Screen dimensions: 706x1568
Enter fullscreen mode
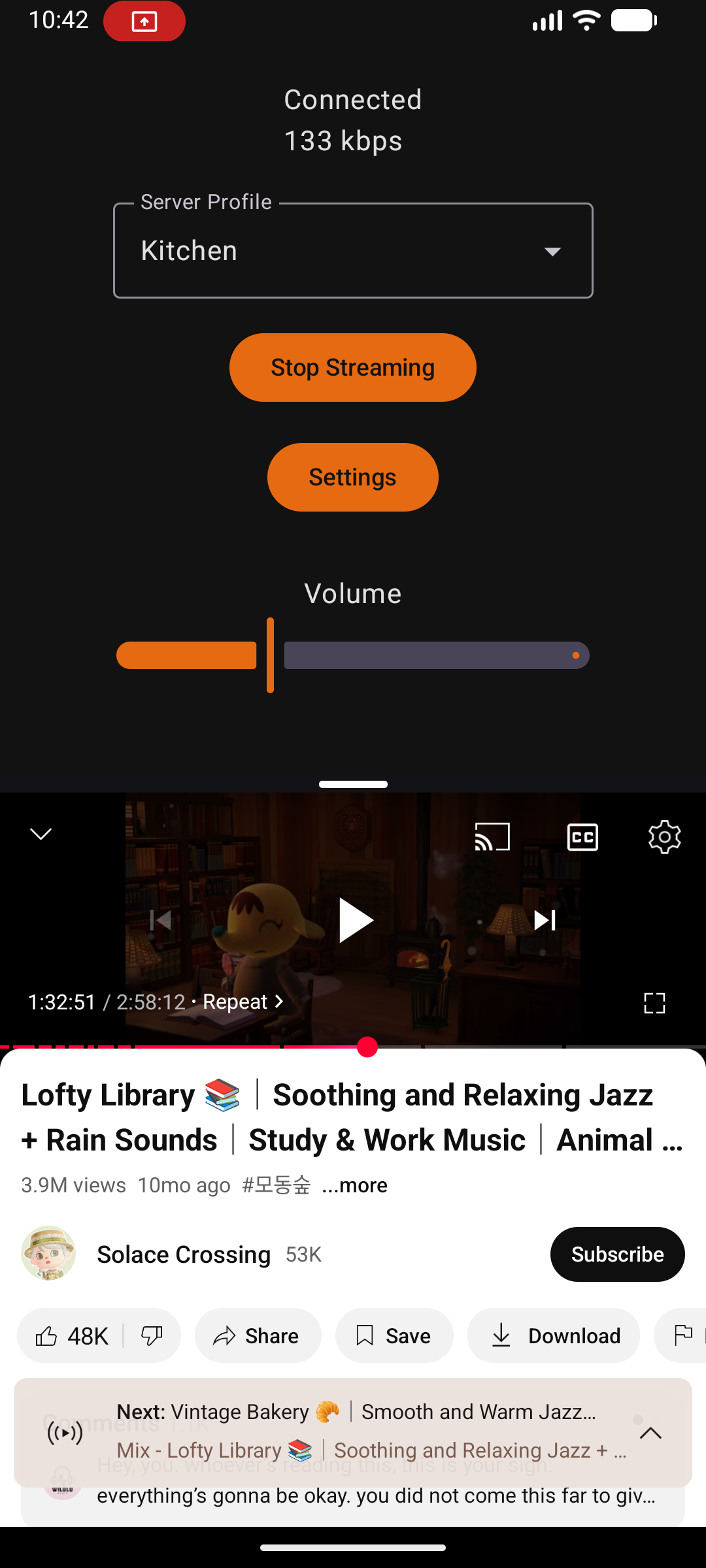pyautogui.click(x=654, y=1003)
